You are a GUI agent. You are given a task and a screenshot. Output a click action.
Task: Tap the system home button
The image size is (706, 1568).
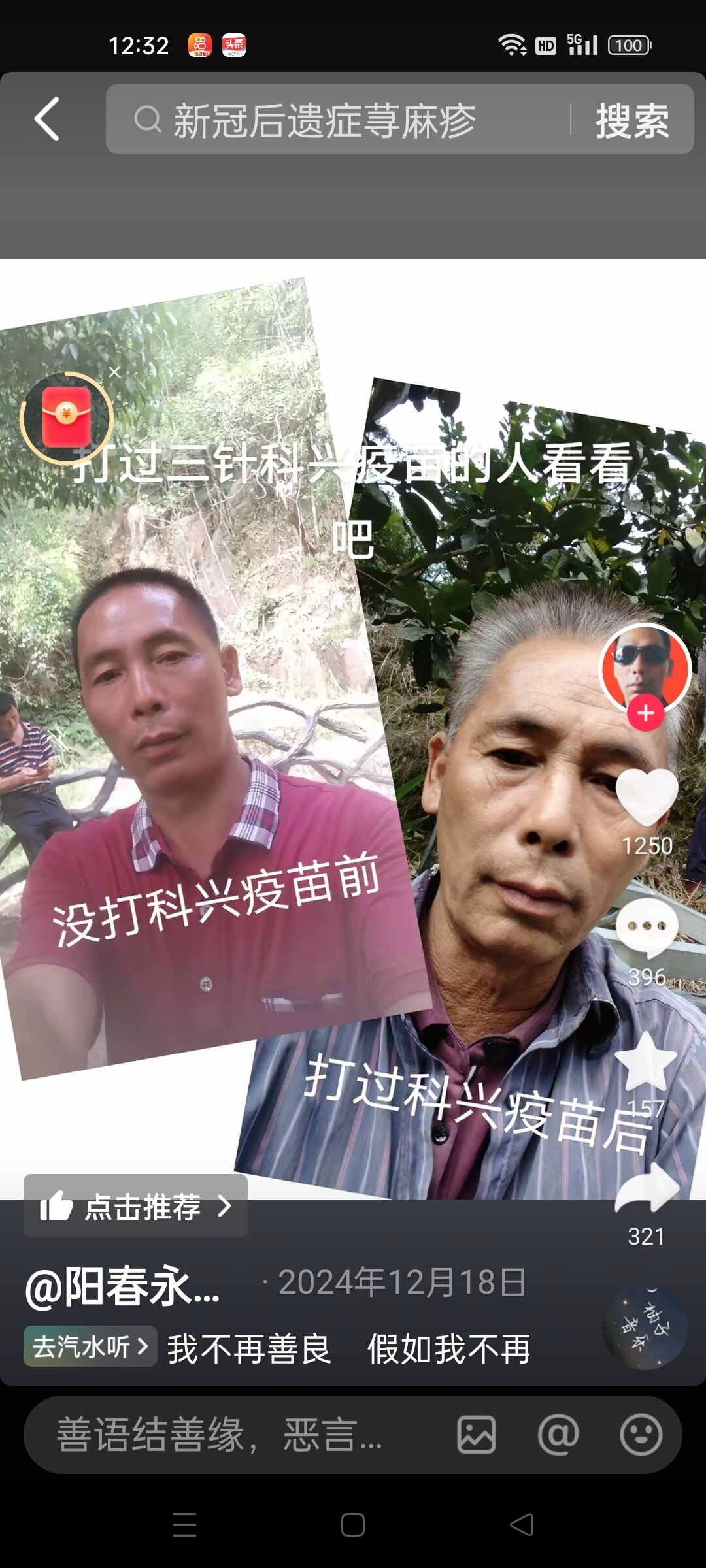pos(353,1525)
